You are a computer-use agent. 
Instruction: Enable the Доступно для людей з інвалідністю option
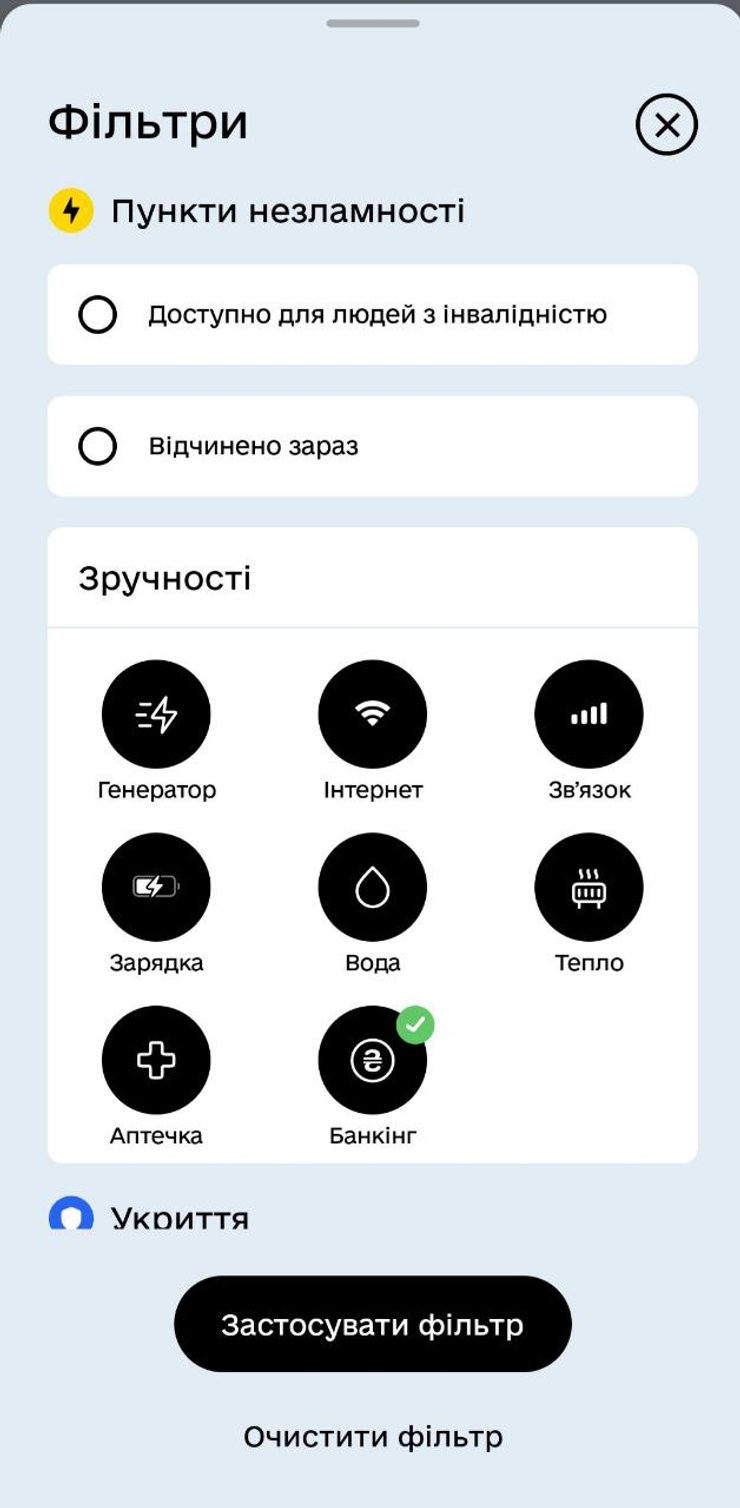98,314
